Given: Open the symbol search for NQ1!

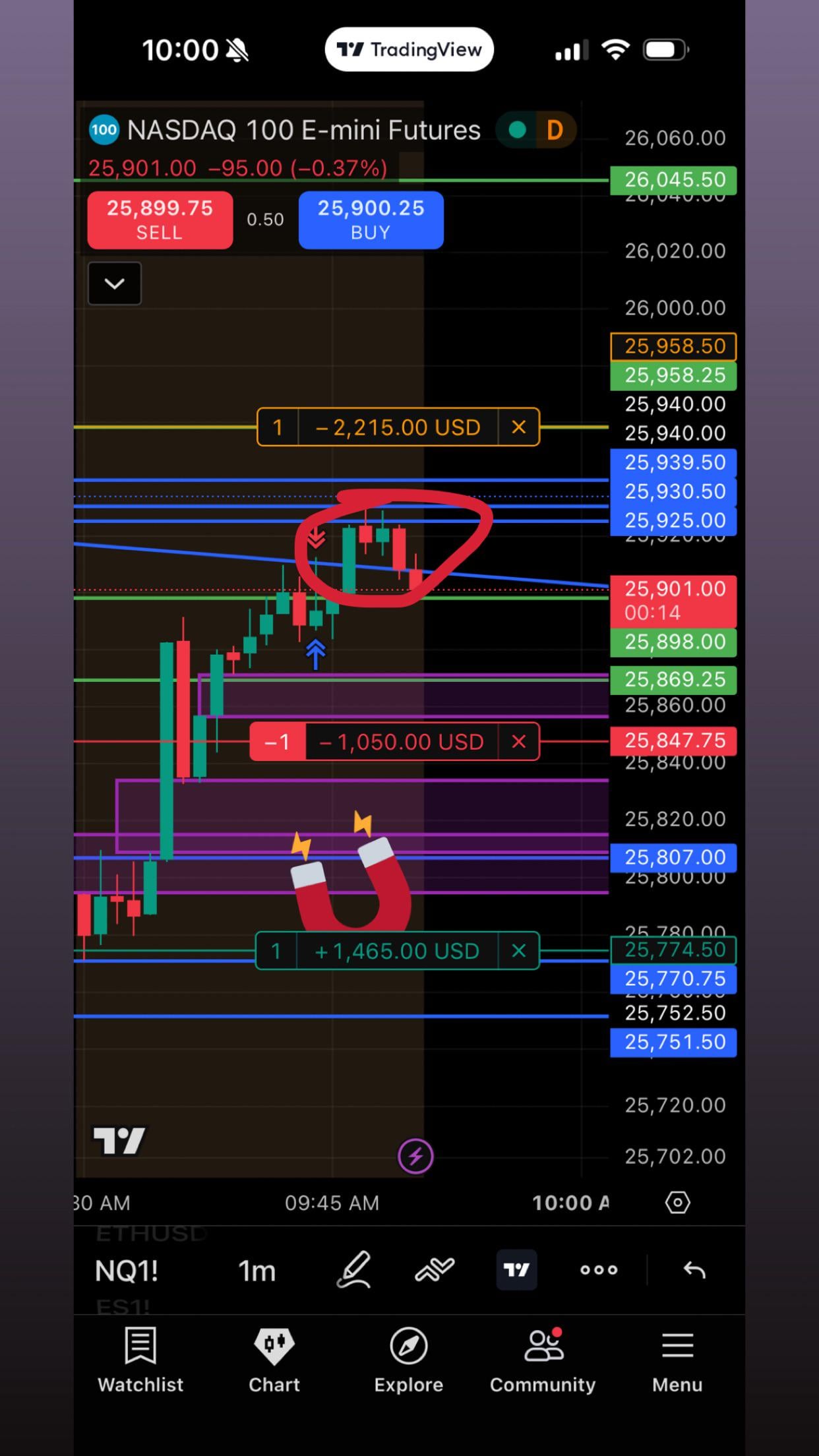Looking at the screenshot, I should point(127,1270).
